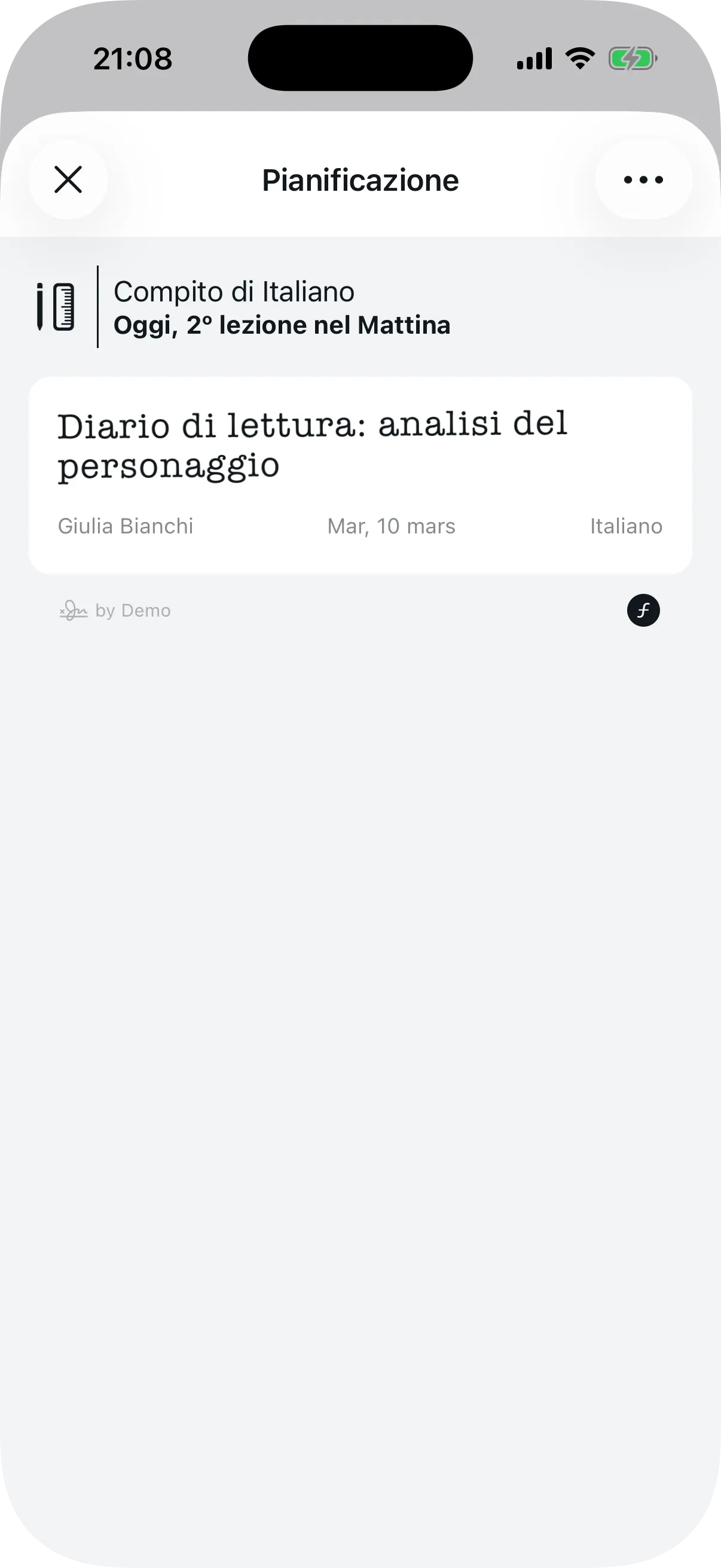
Task: Open the black f circle button
Action: (643, 611)
